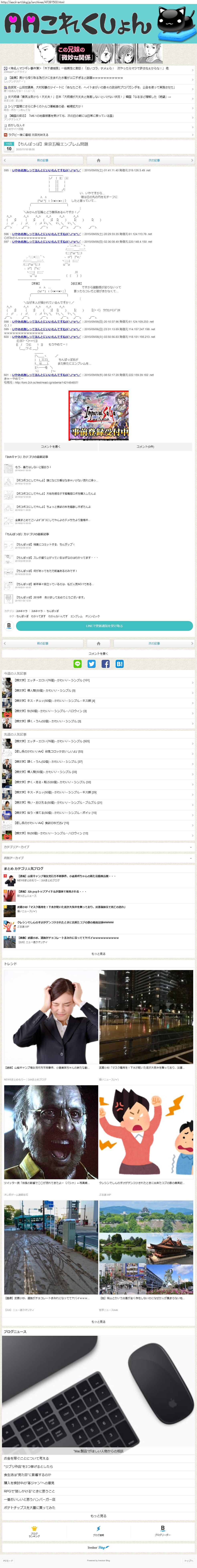Go to the previous article (前の記事)

tap(42, 160)
